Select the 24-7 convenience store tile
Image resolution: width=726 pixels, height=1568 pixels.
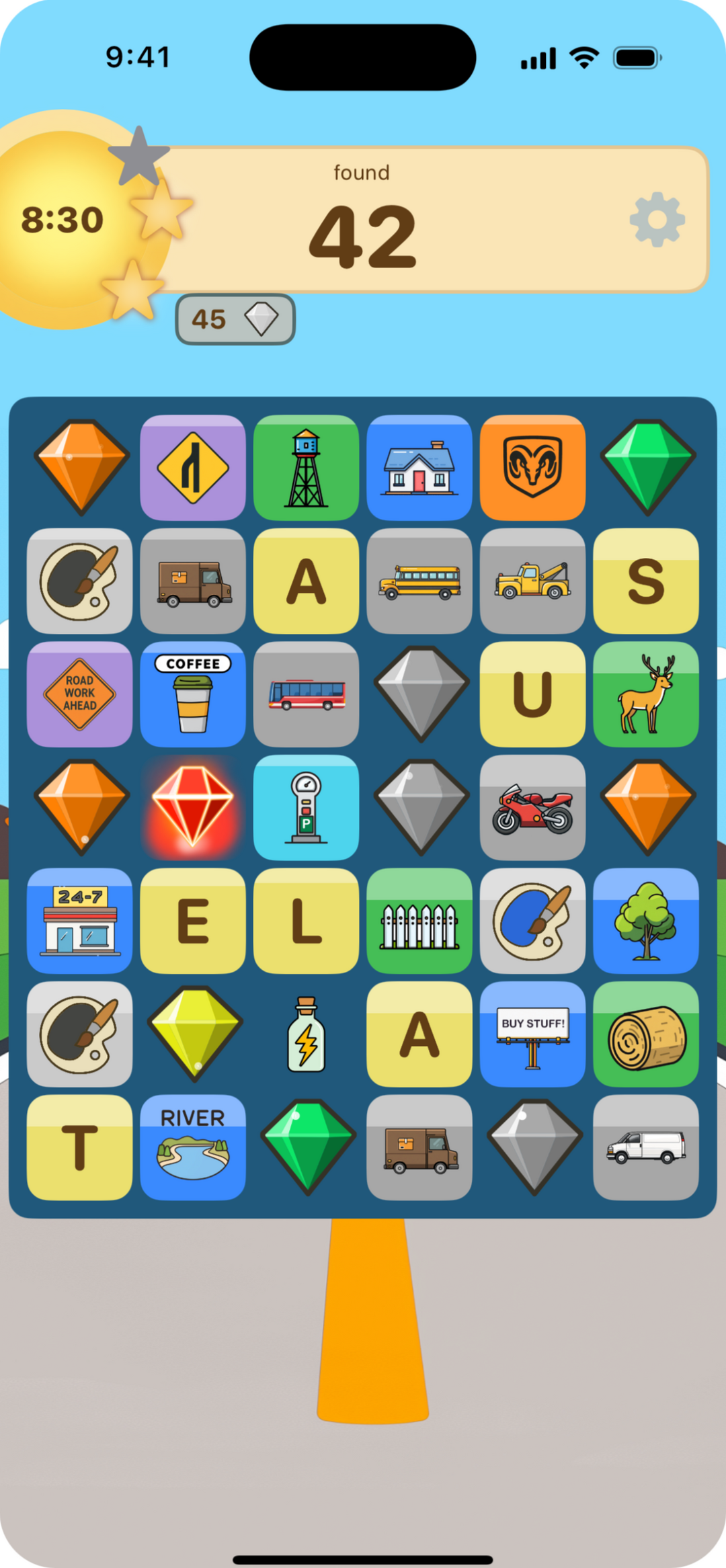coord(79,922)
